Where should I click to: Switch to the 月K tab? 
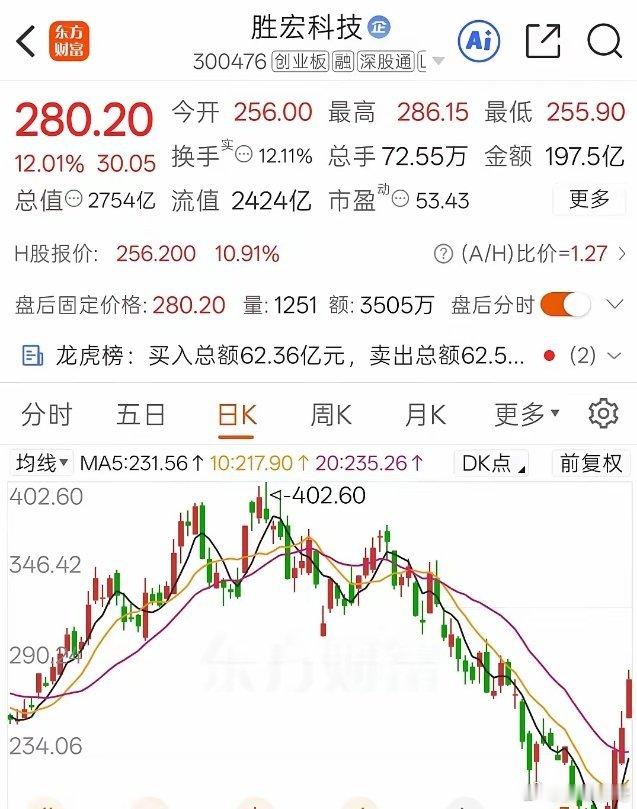point(425,415)
